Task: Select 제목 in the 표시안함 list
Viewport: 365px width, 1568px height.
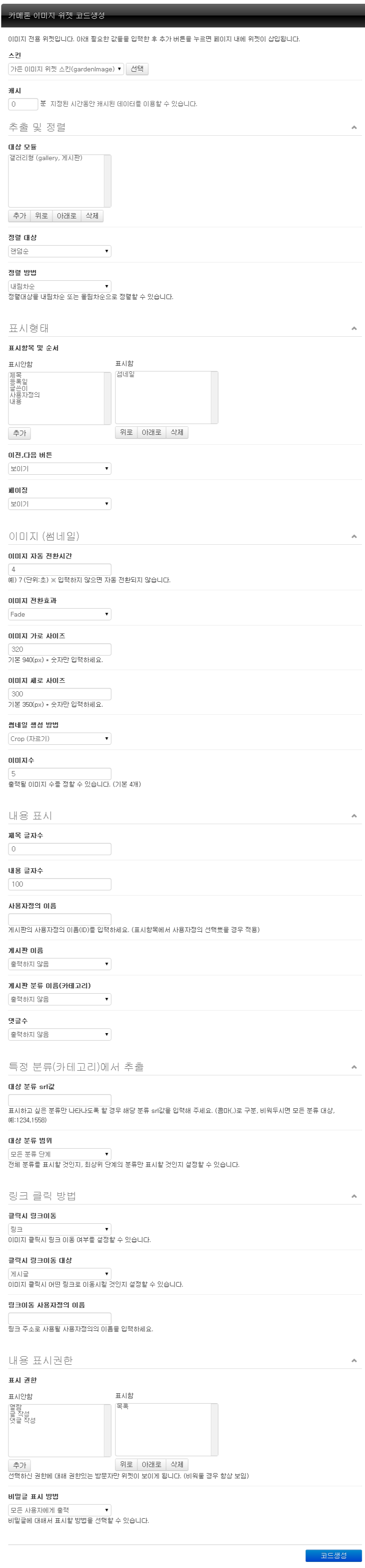Action: coord(15,375)
